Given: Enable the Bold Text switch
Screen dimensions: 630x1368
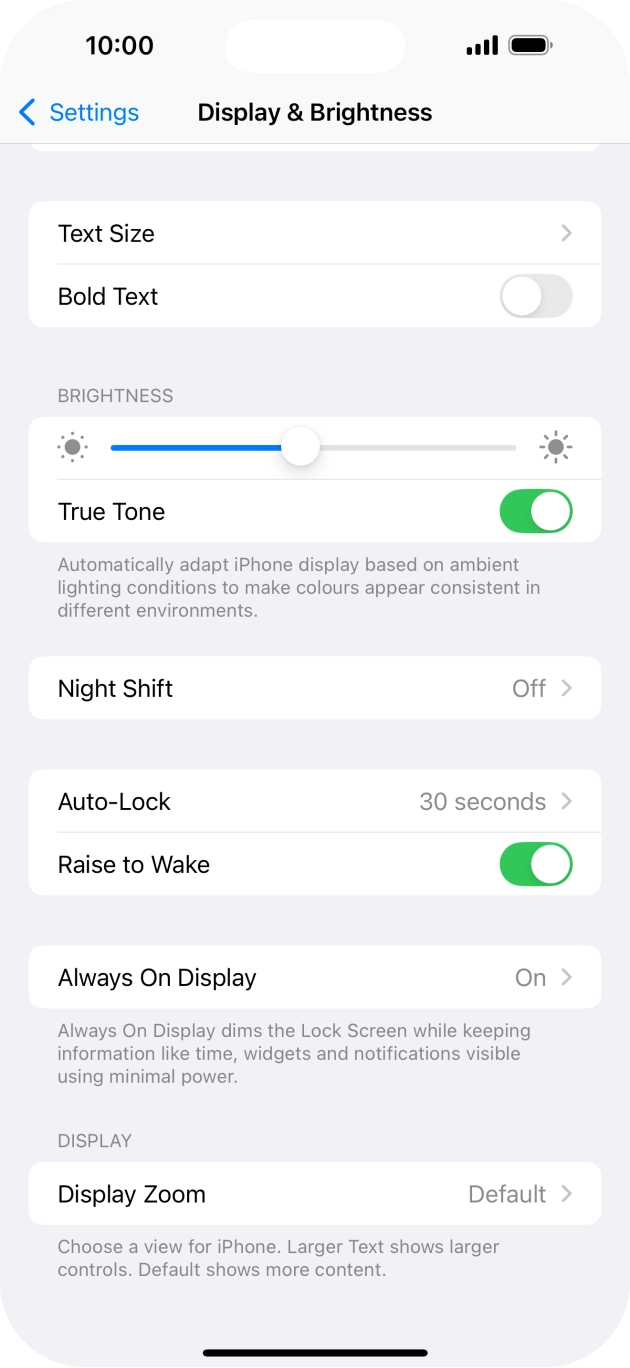Looking at the screenshot, I should [x=536, y=297].
